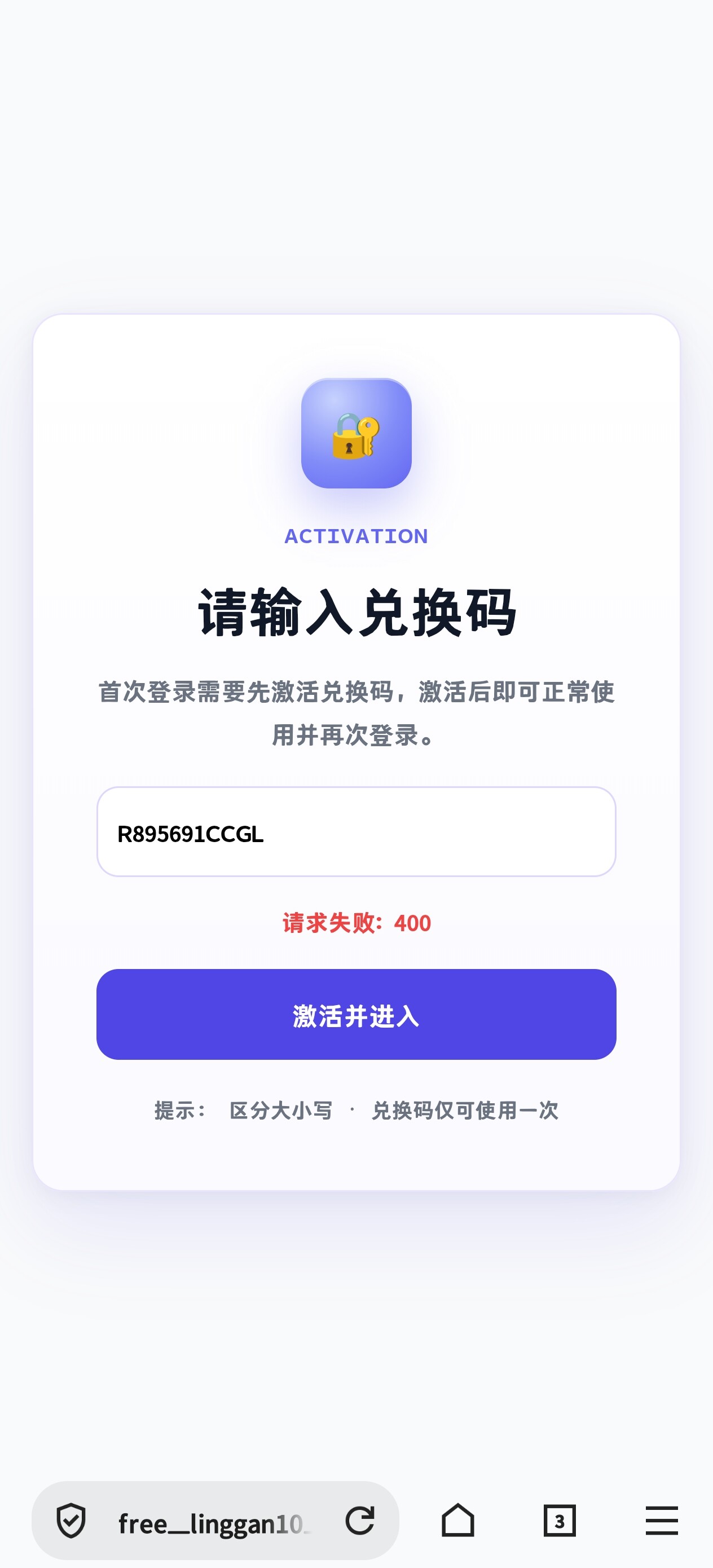The height and width of the screenshot is (1568, 713).
Task: Tap the redemption code input field
Action: pos(356,831)
